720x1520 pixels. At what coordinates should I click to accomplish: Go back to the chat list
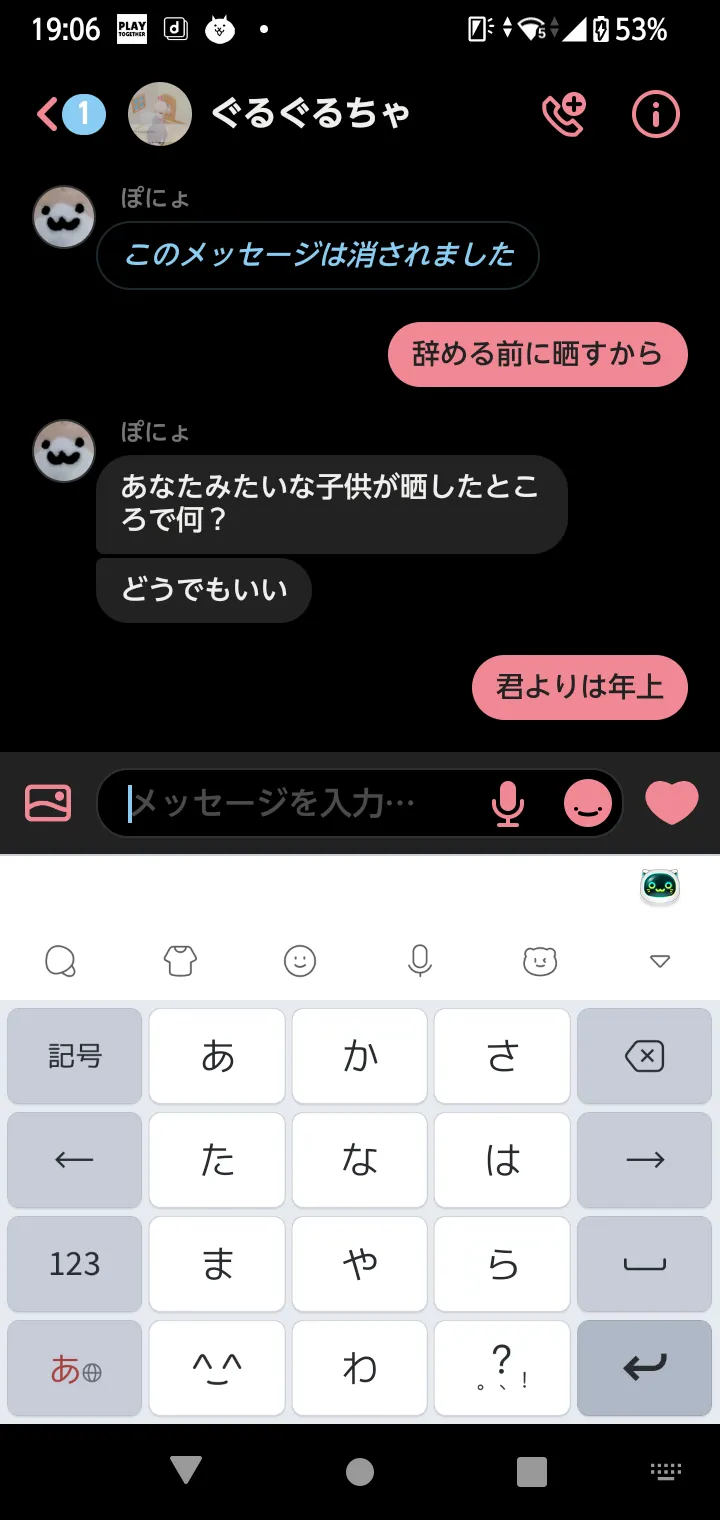pyautogui.click(x=50, y=114)
